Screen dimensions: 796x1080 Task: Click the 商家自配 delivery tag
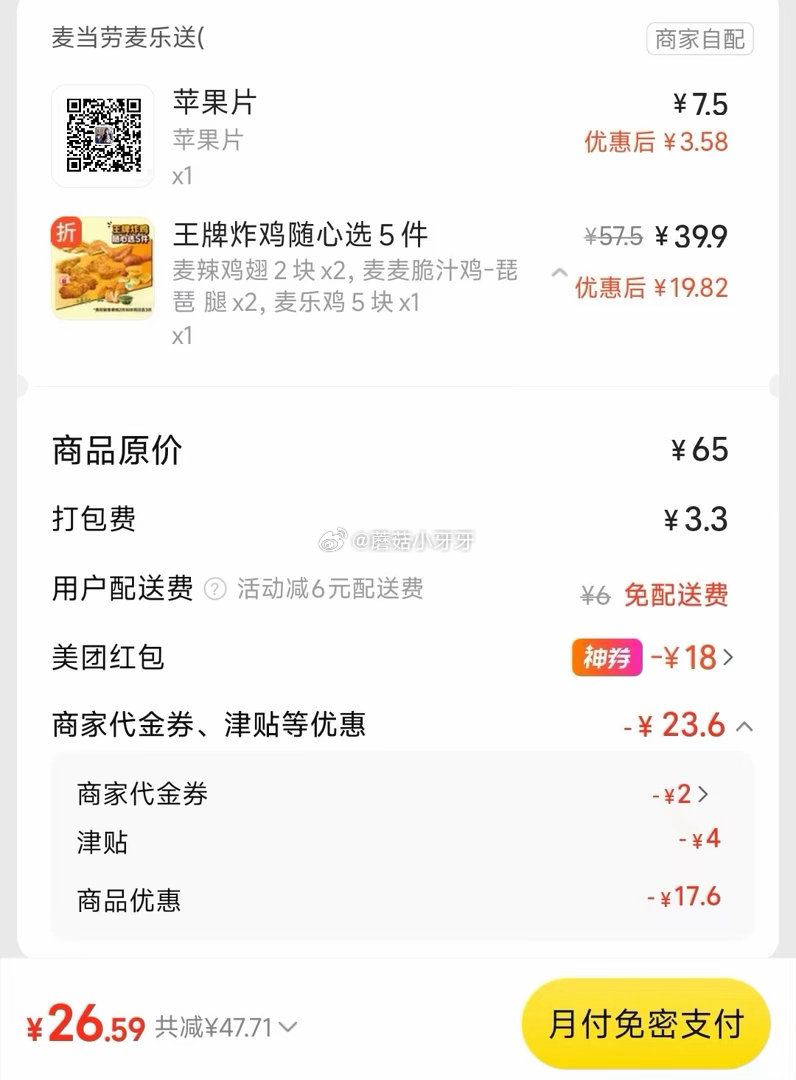(x=700, y=41)
